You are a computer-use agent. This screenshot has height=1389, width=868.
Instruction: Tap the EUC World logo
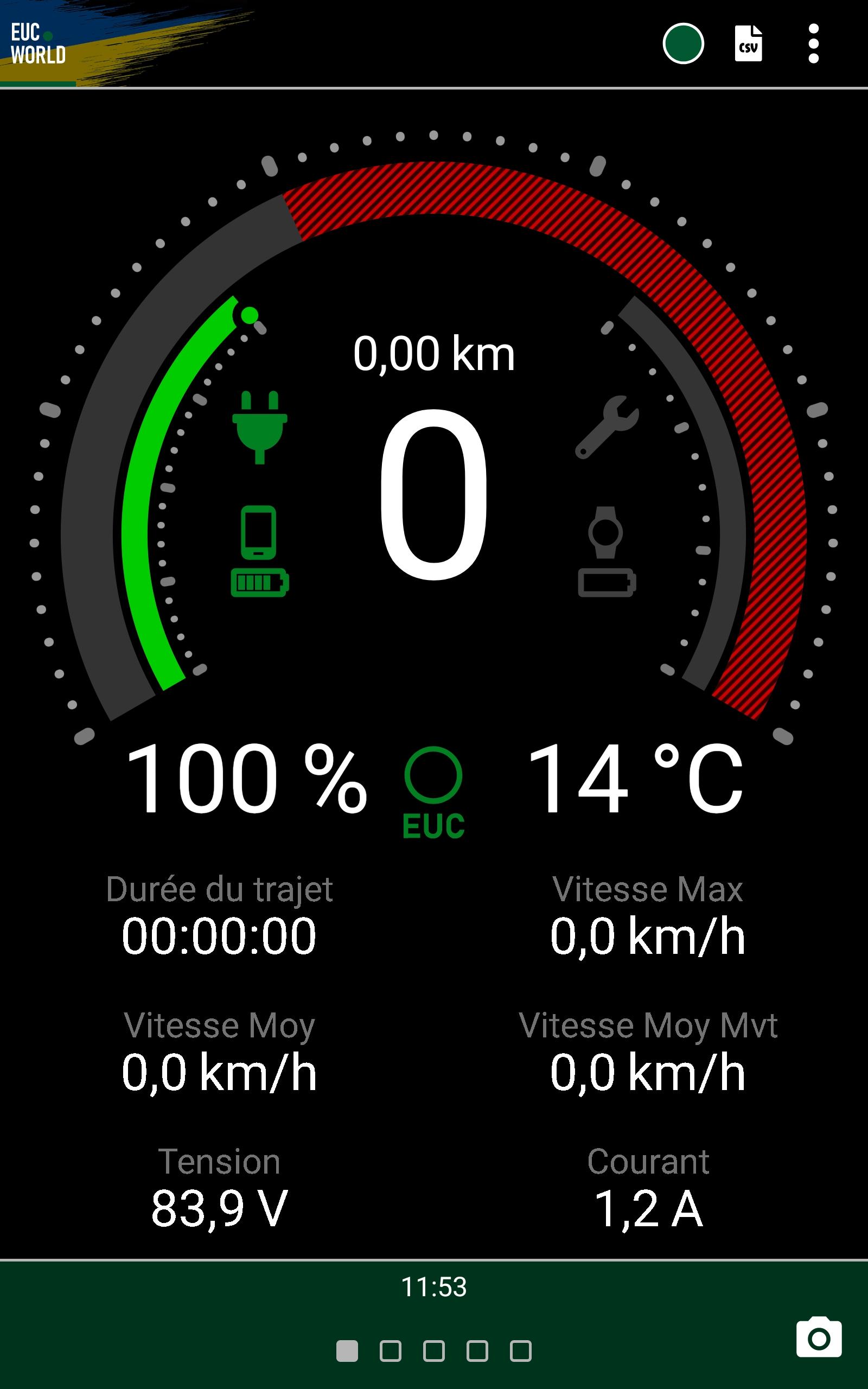pyautogui.click(x=38, y=43)
